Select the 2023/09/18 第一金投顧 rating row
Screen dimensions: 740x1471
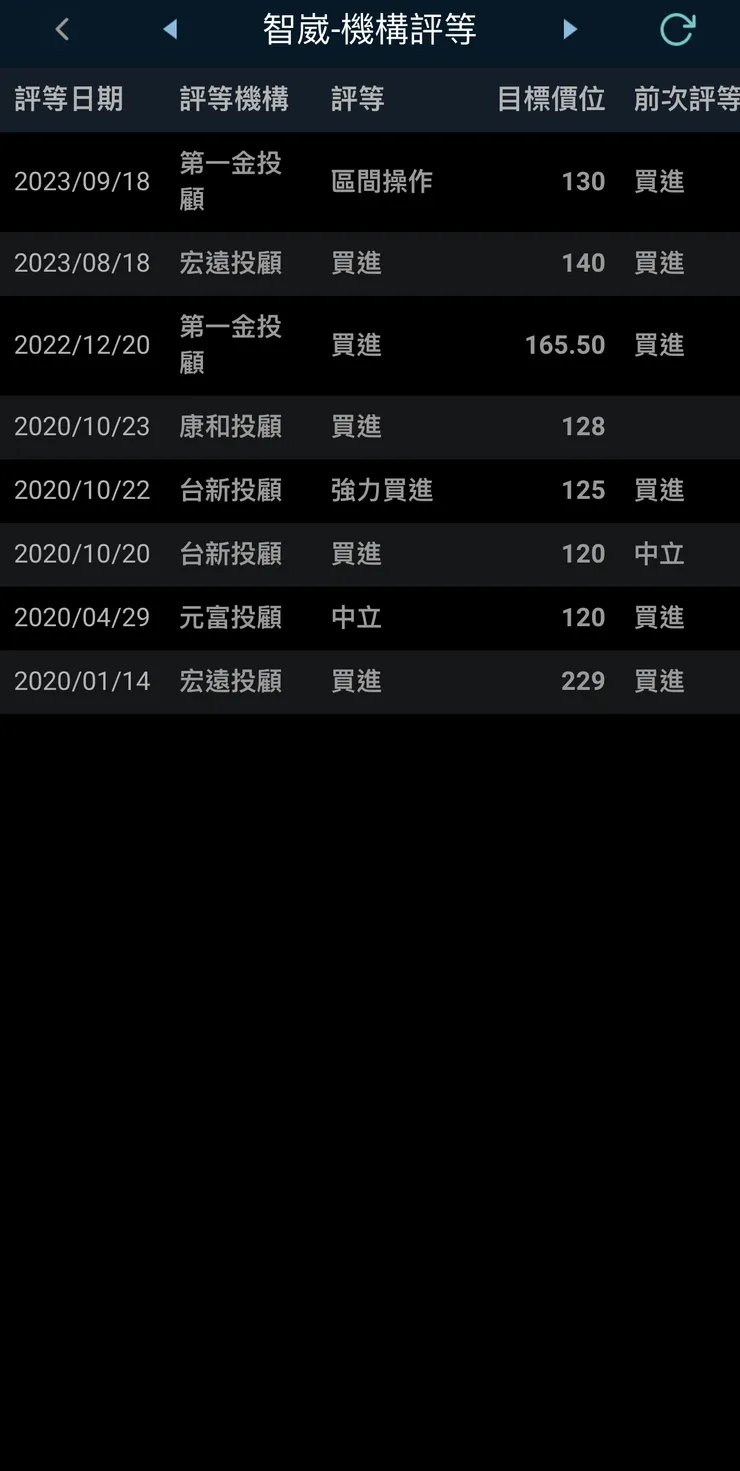coord(370,181)
